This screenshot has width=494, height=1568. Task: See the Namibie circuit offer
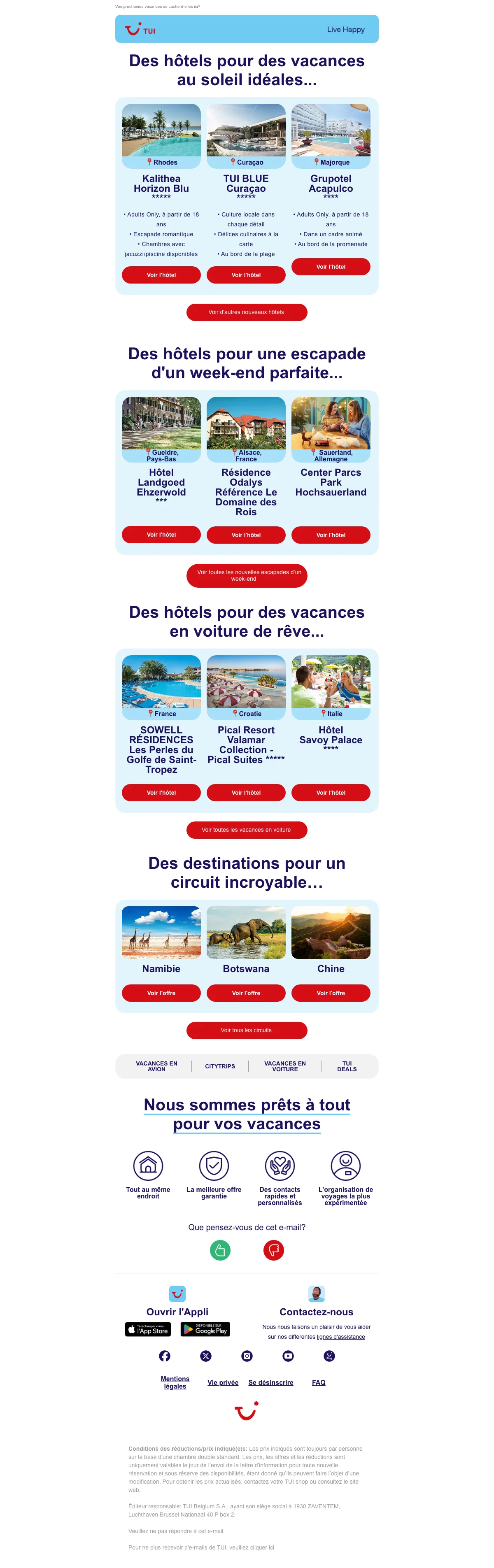click(161, 992)
